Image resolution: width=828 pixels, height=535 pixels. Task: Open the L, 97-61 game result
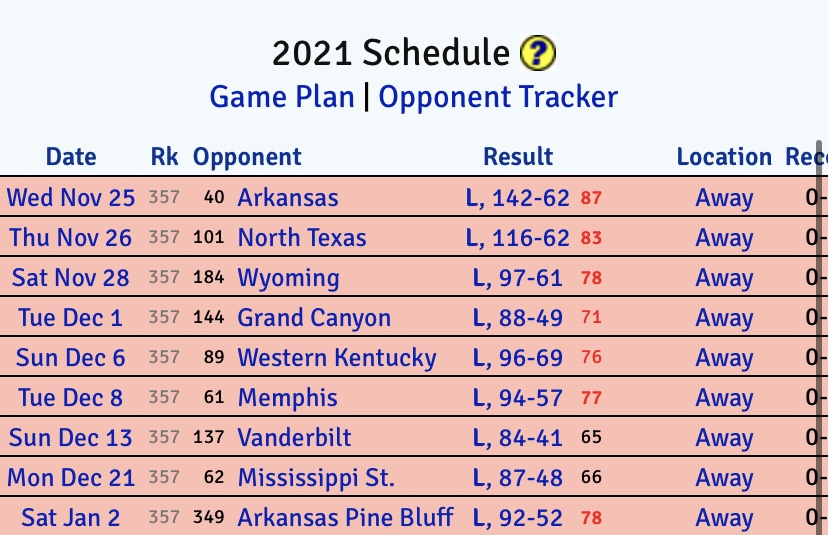coord(518,278)
